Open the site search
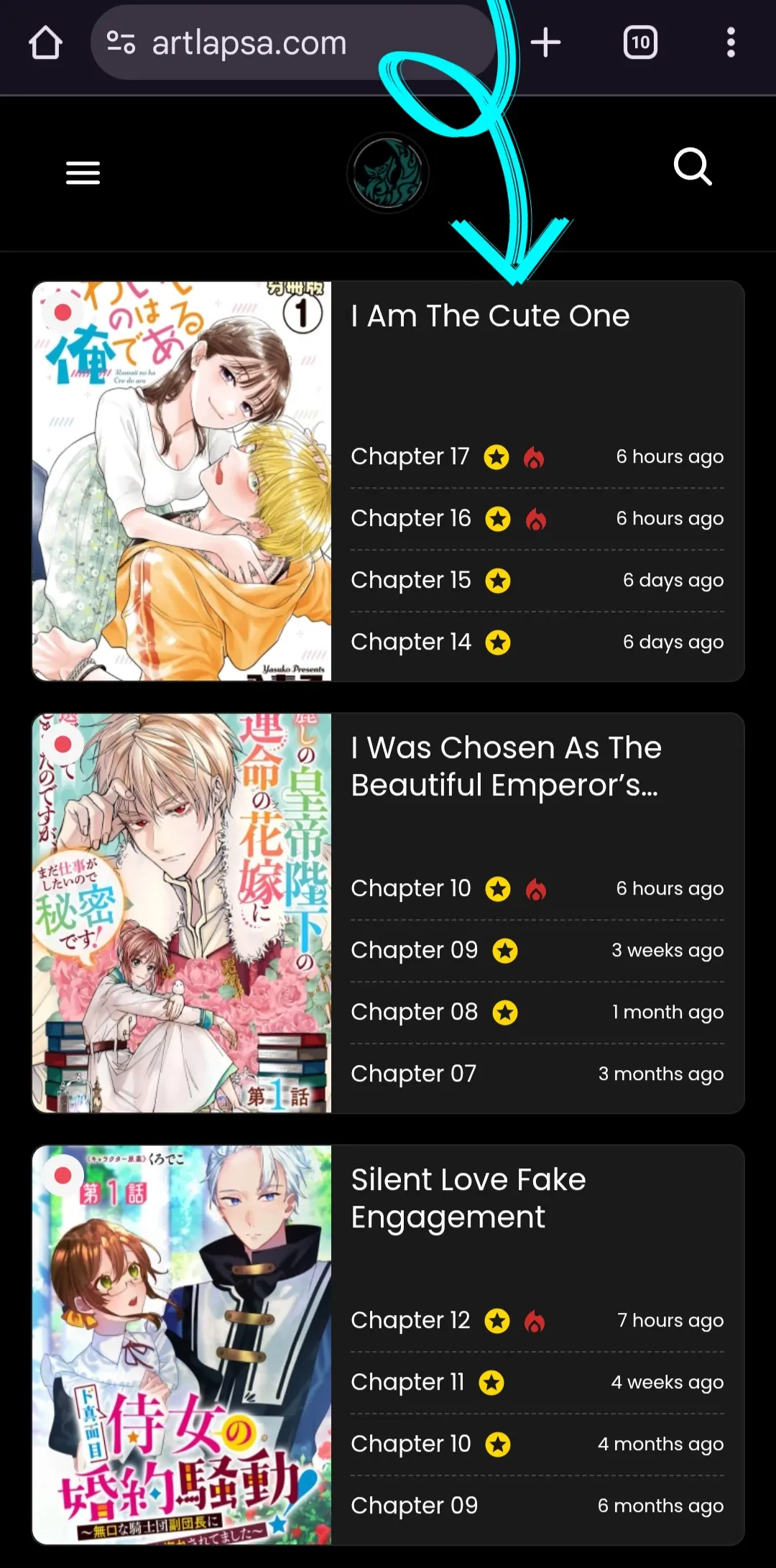The width and height of the screenshot is (776, 1568). [693, 167]
